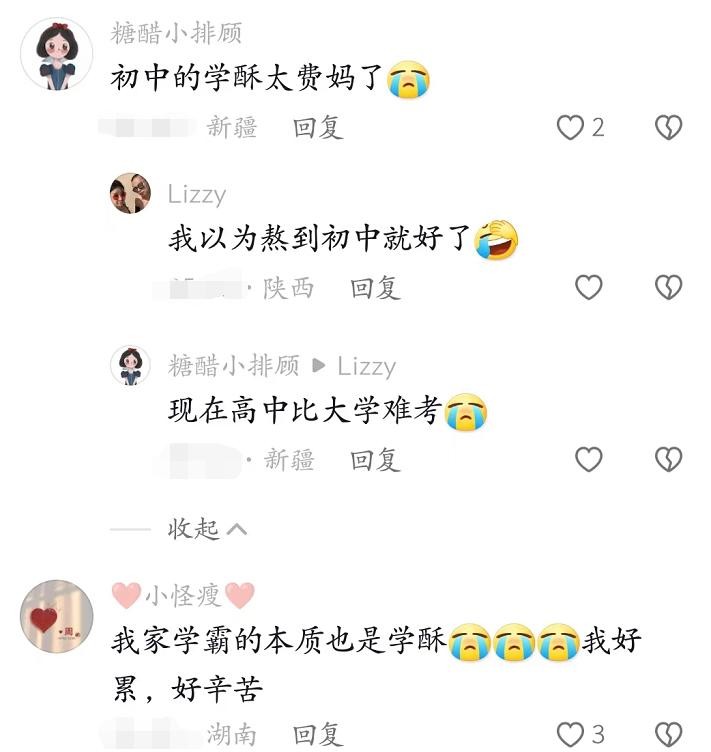The height and width of the screenshot is (752, 711).
Task: Dislike 糖醋小排顾's comment about 初中的学酥
Action: click(668, 128)
